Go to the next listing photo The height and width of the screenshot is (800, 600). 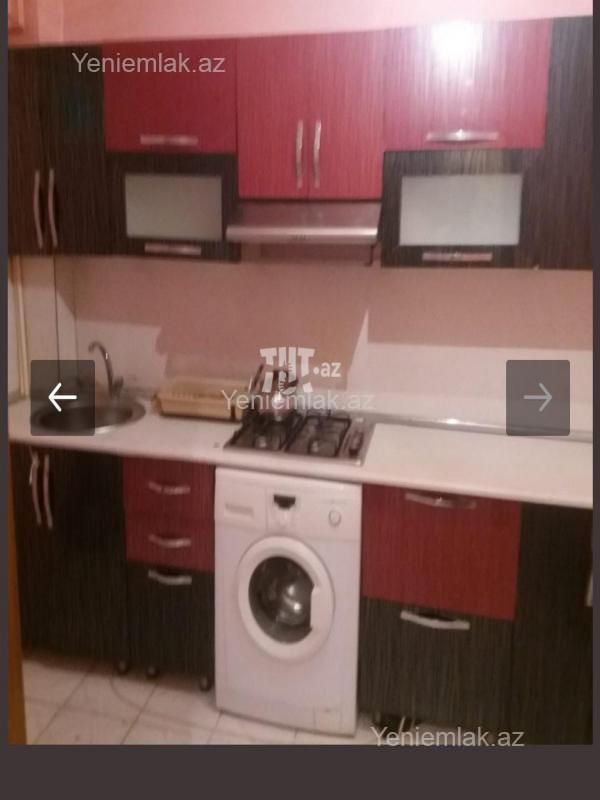tap(538, 398)
